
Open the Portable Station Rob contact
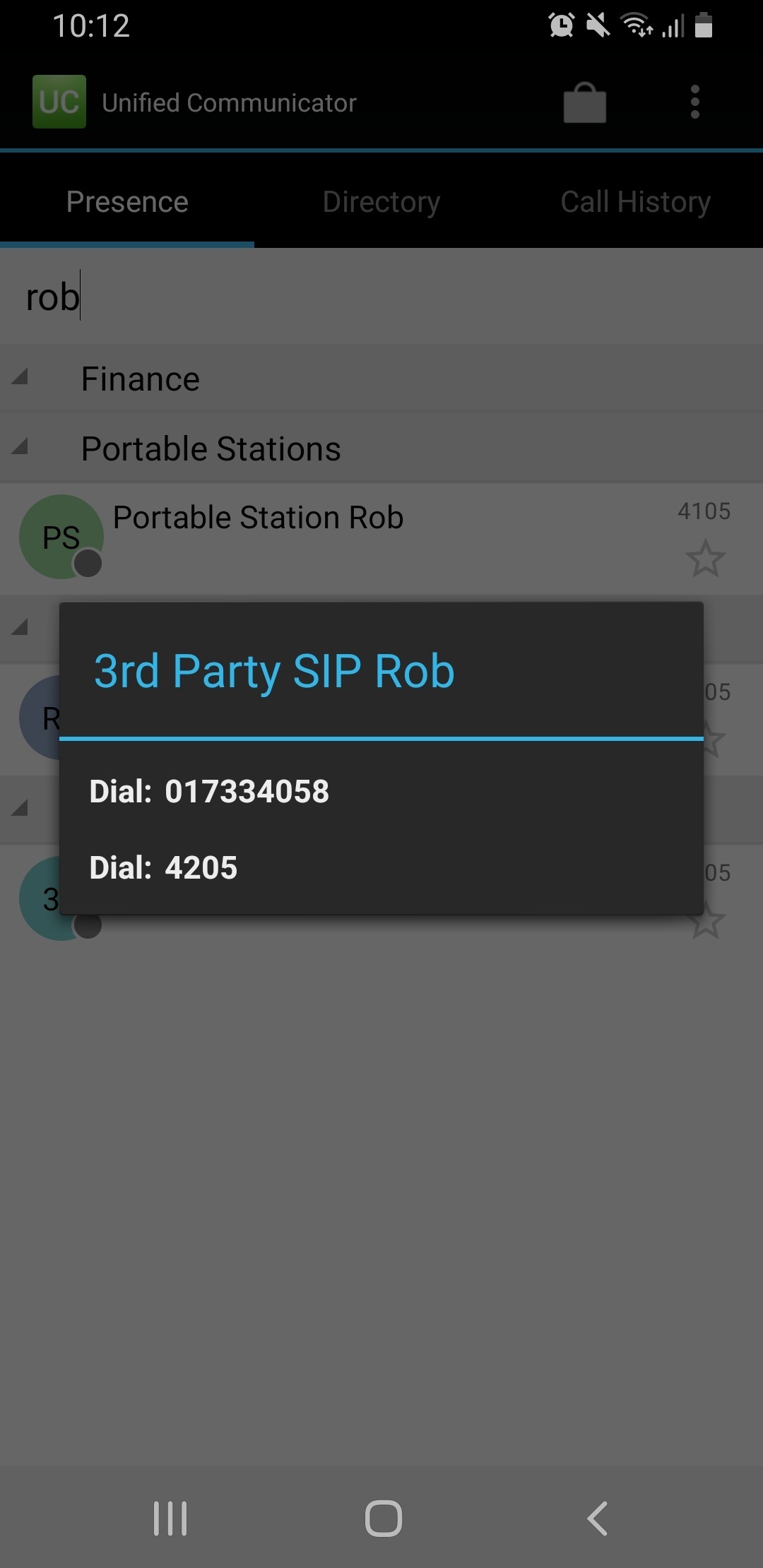point(381,538)
